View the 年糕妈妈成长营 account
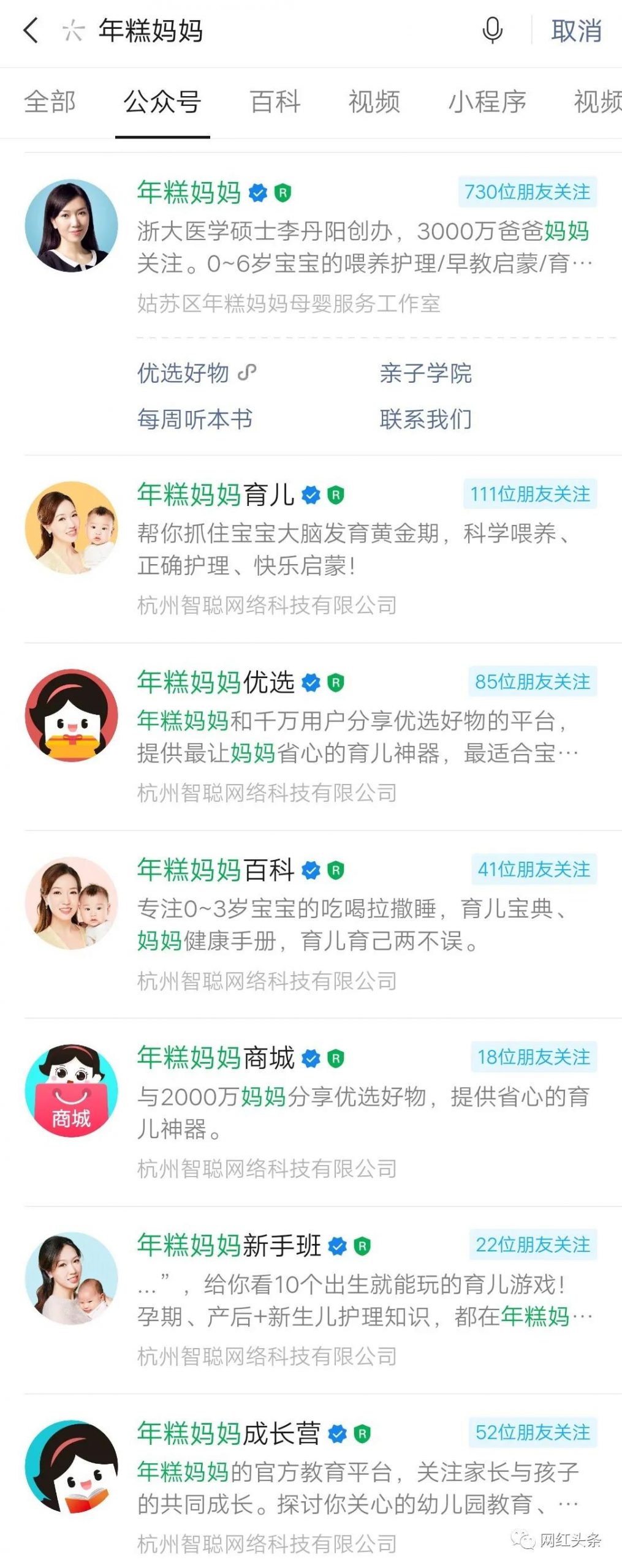Screen dimensions: 622x1568 229,1433
